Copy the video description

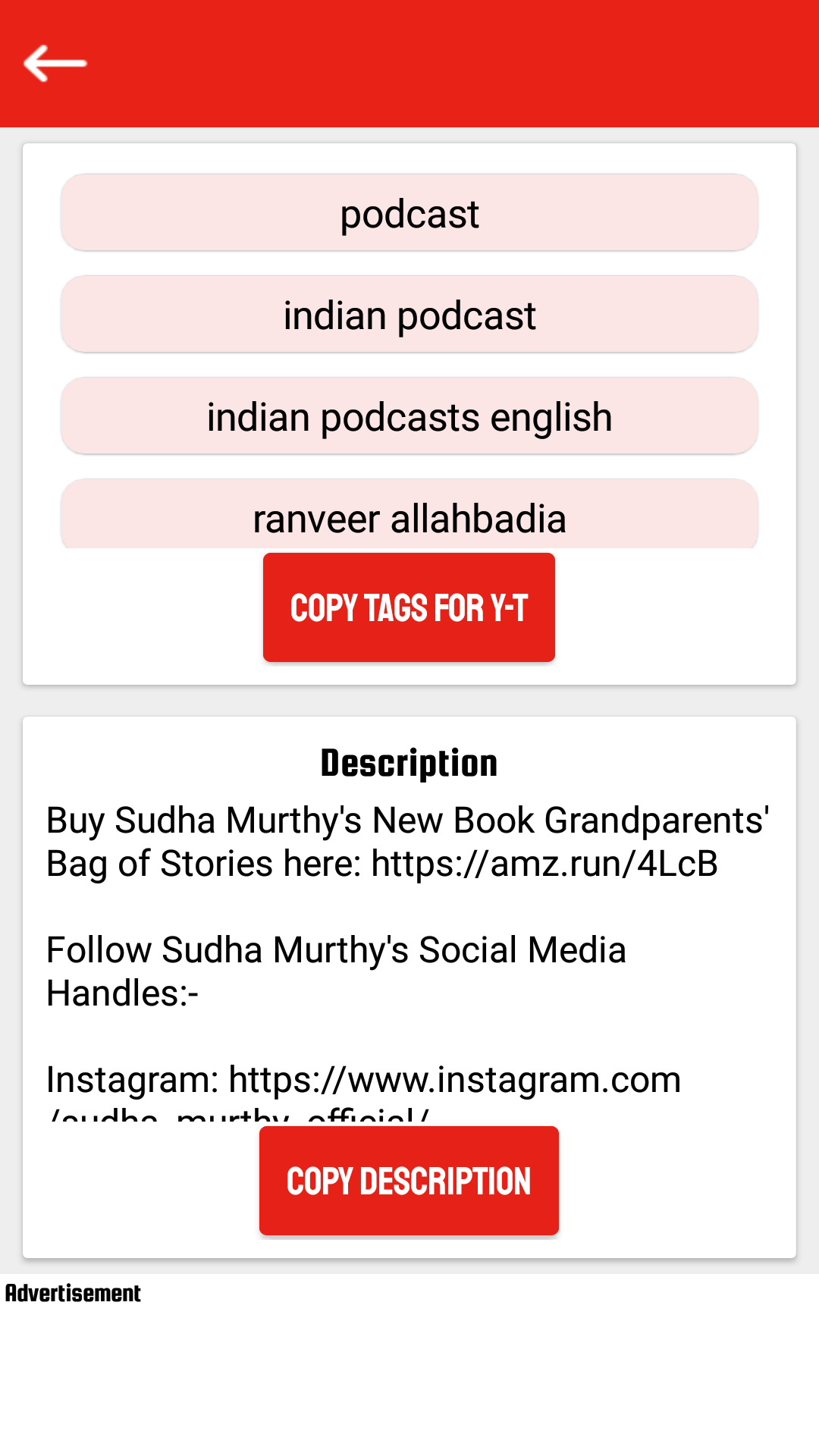pos(409,1181)
